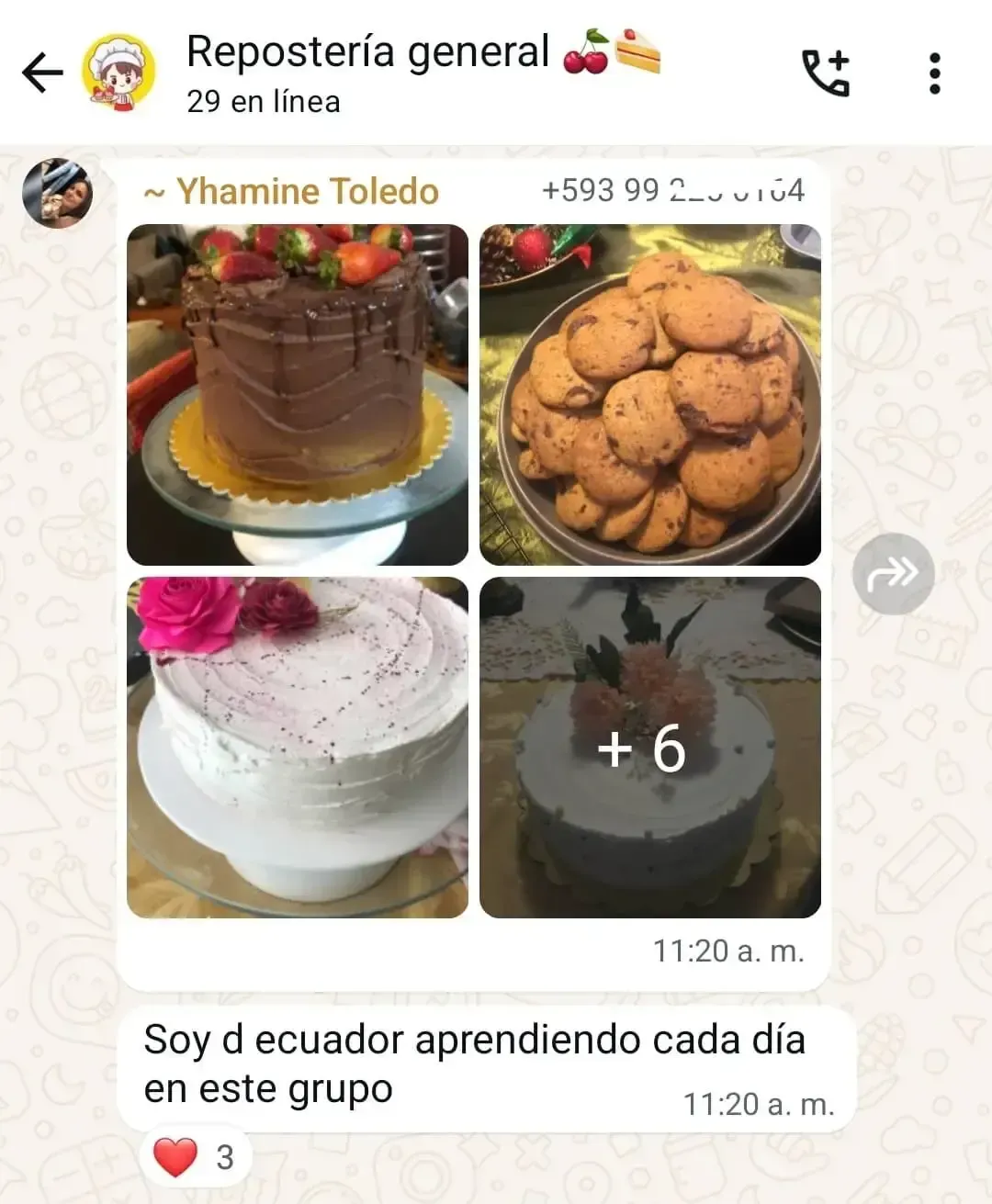992x1204 pixels.
Task: Open the white cake with roses photo
Action: (x=298, y=748)
